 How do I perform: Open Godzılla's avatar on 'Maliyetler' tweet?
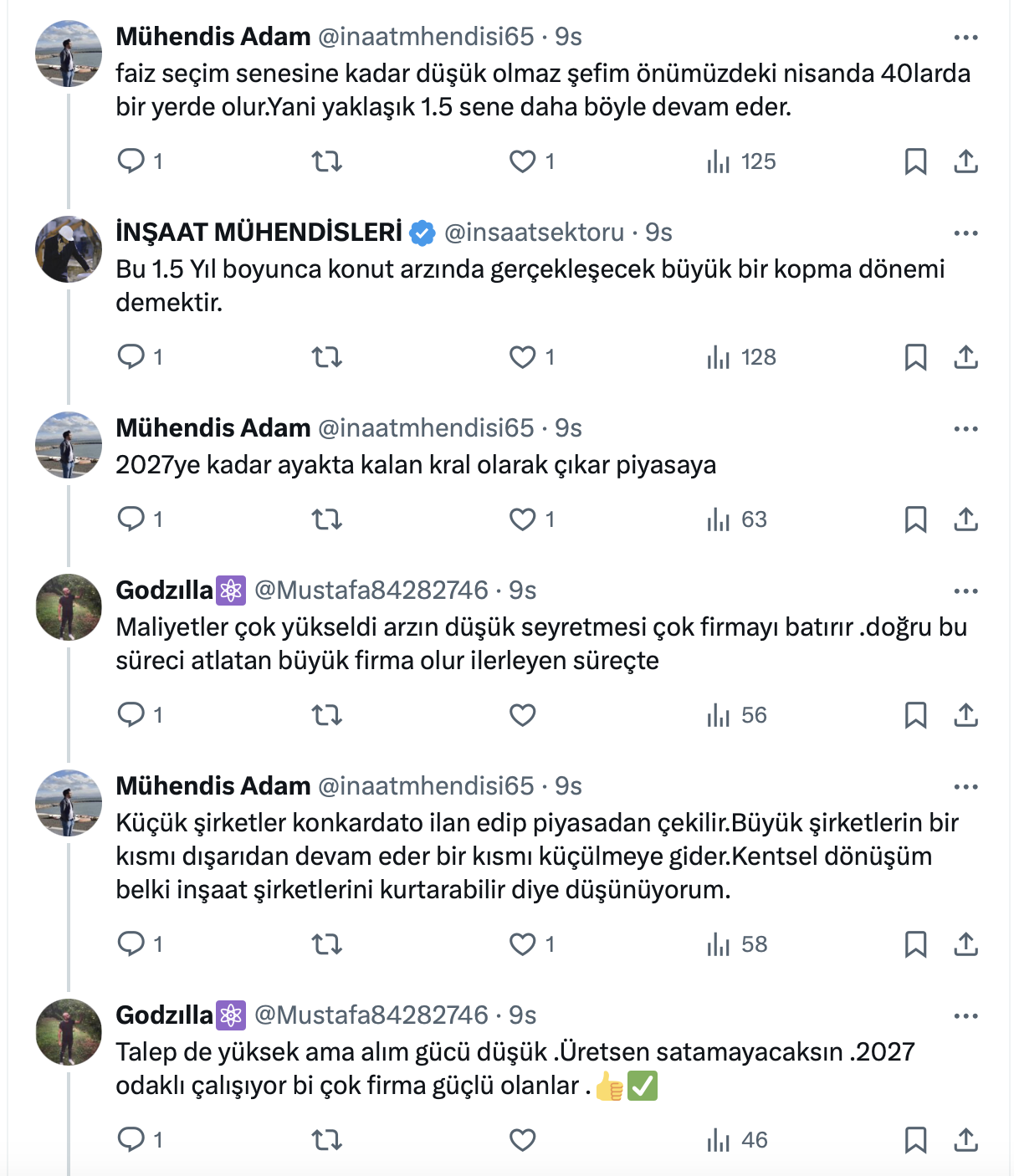click(x=69, y=607)
